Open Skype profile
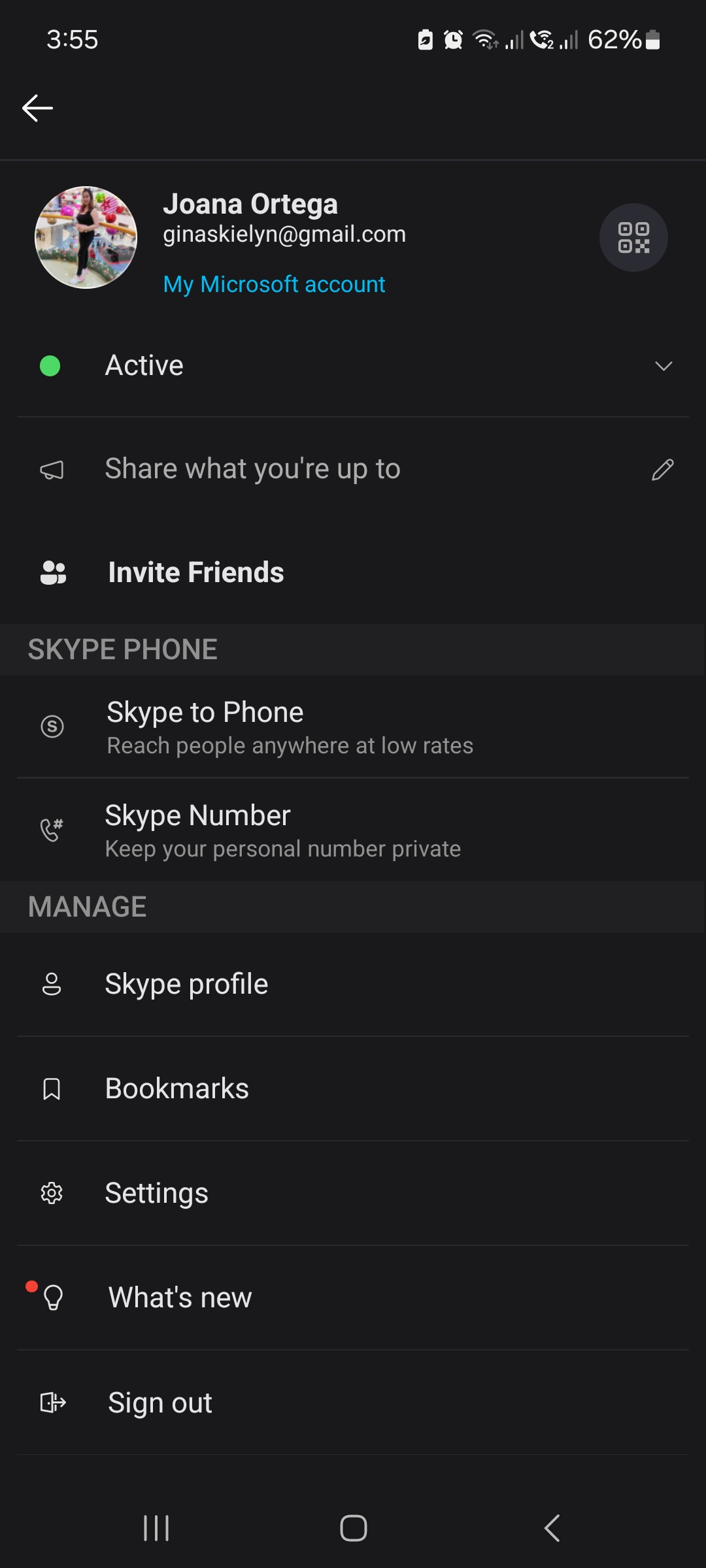The height and width of the screenshot is (1568, 706). (x=353, y=984)
